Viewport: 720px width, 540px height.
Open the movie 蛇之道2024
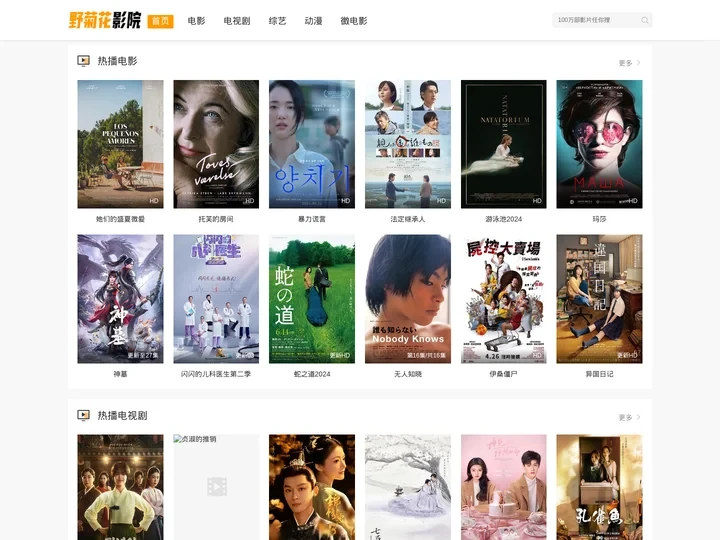click(311, 299)
